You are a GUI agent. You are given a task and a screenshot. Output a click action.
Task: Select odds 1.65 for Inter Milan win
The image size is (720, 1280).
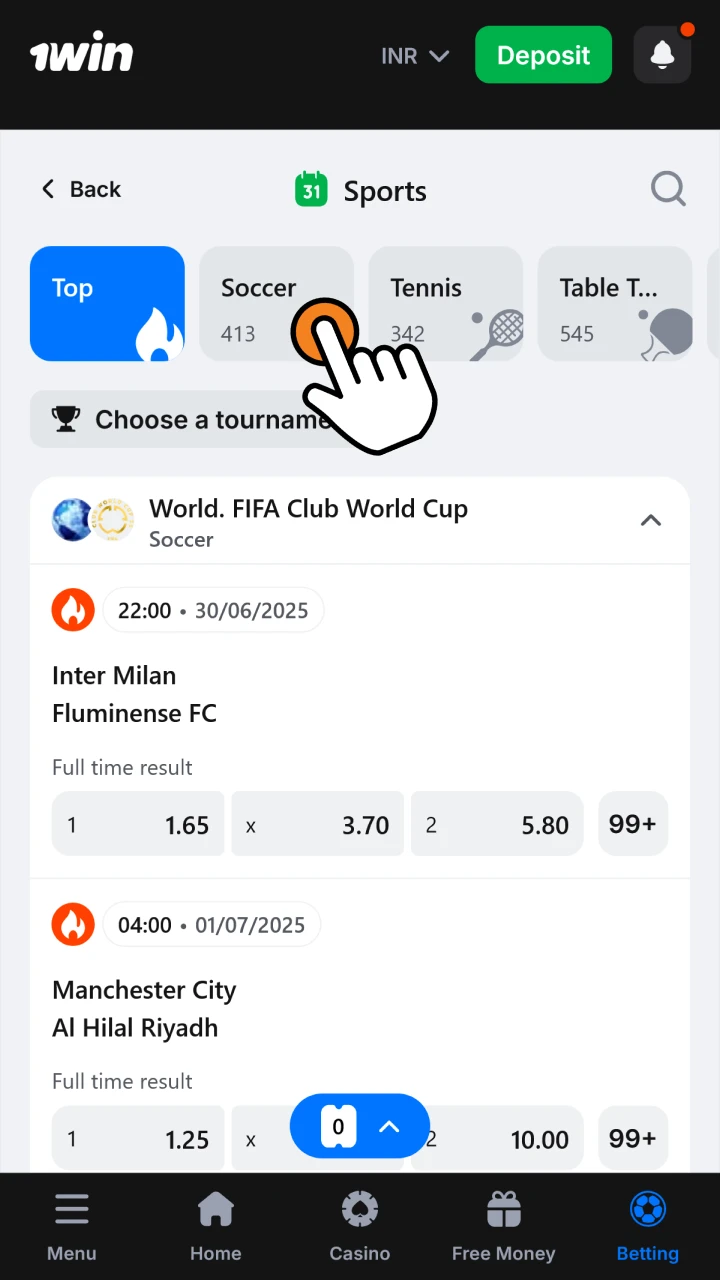pyautogui.click(x=137, y=824)
